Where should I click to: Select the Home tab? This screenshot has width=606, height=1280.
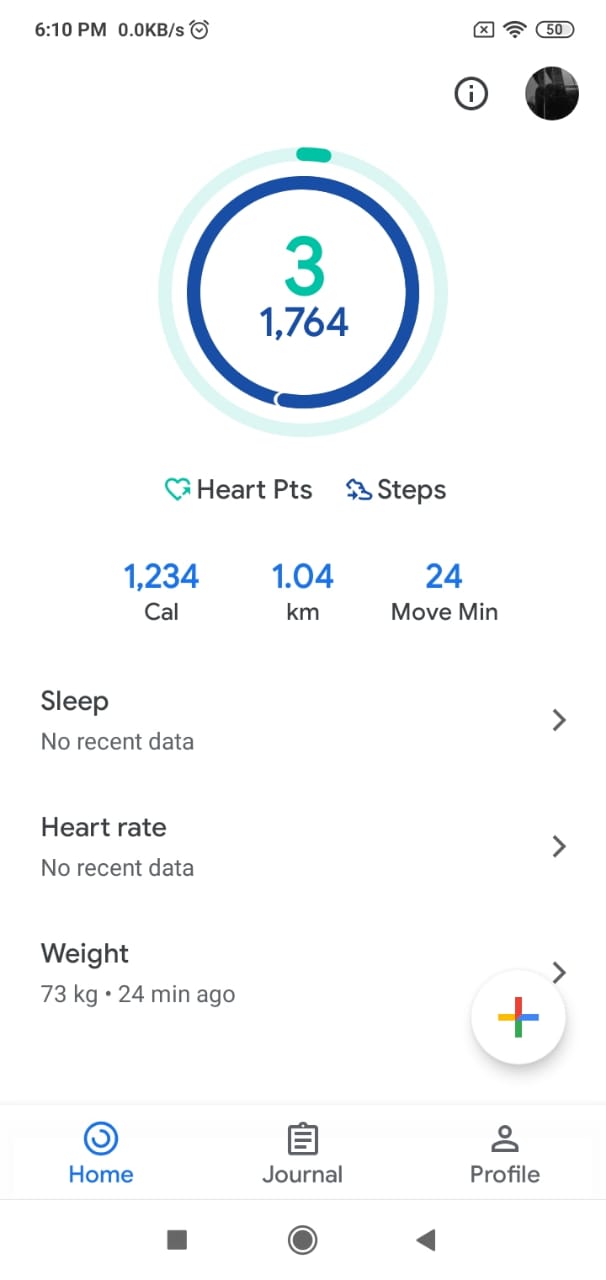tap(101, 1153)
